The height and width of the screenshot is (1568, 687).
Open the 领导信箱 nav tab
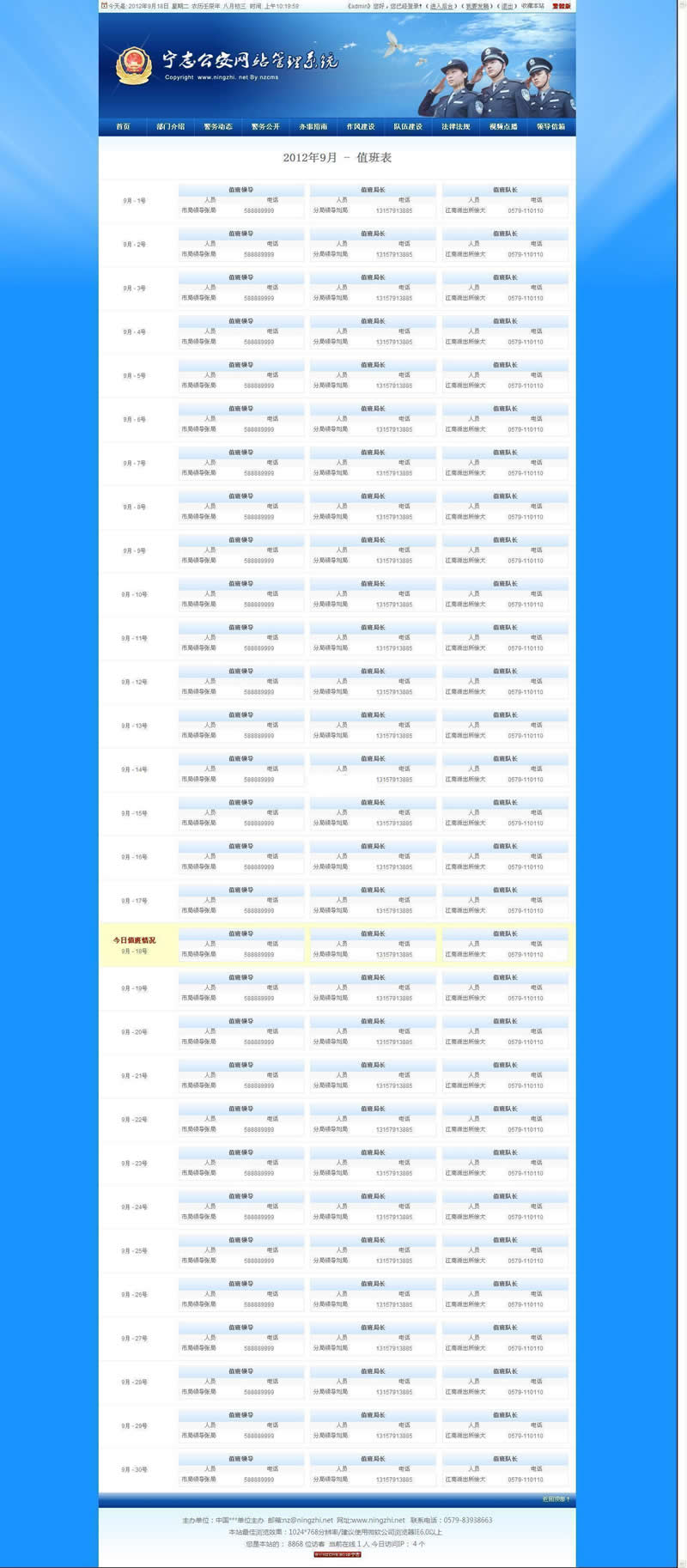(550, 127)
